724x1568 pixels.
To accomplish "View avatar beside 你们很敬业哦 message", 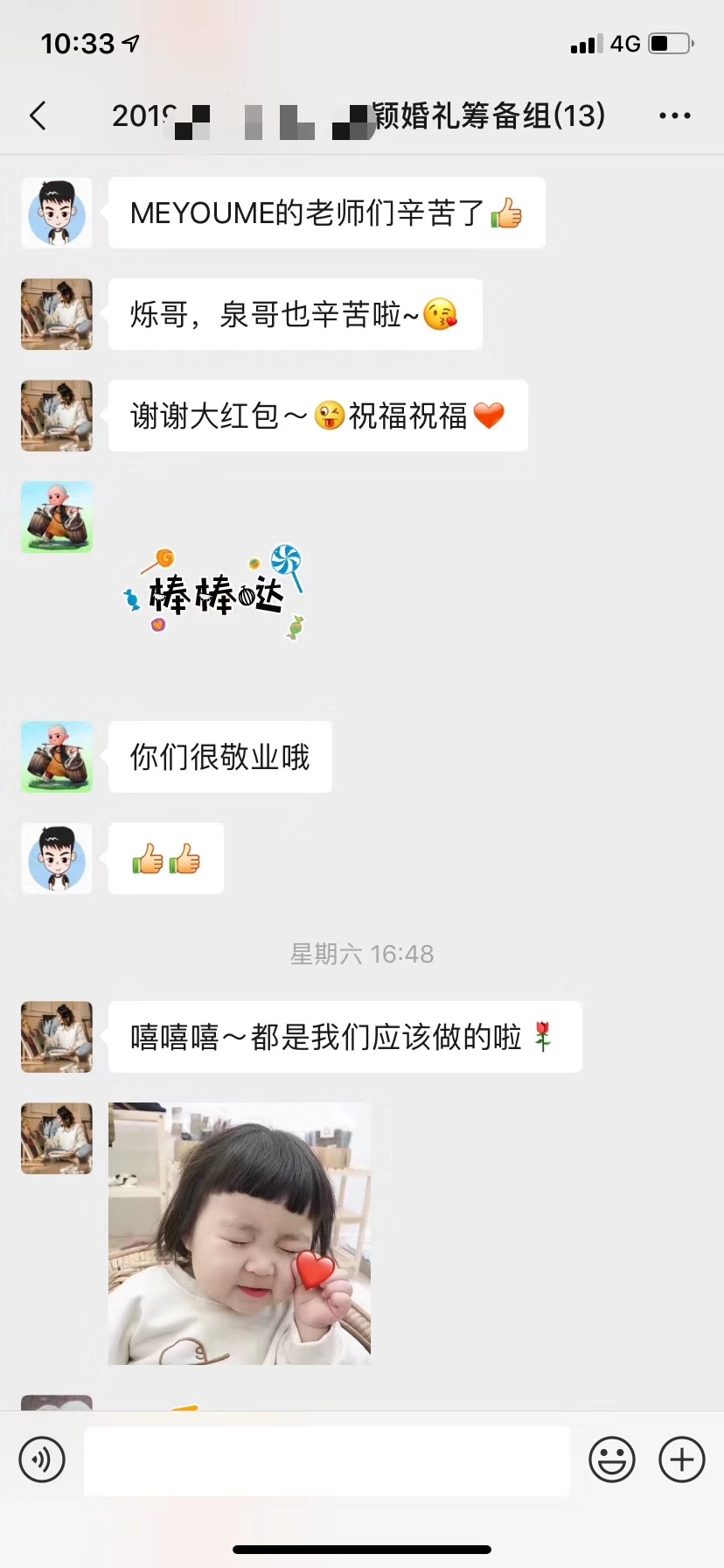I will coord(57,757).
